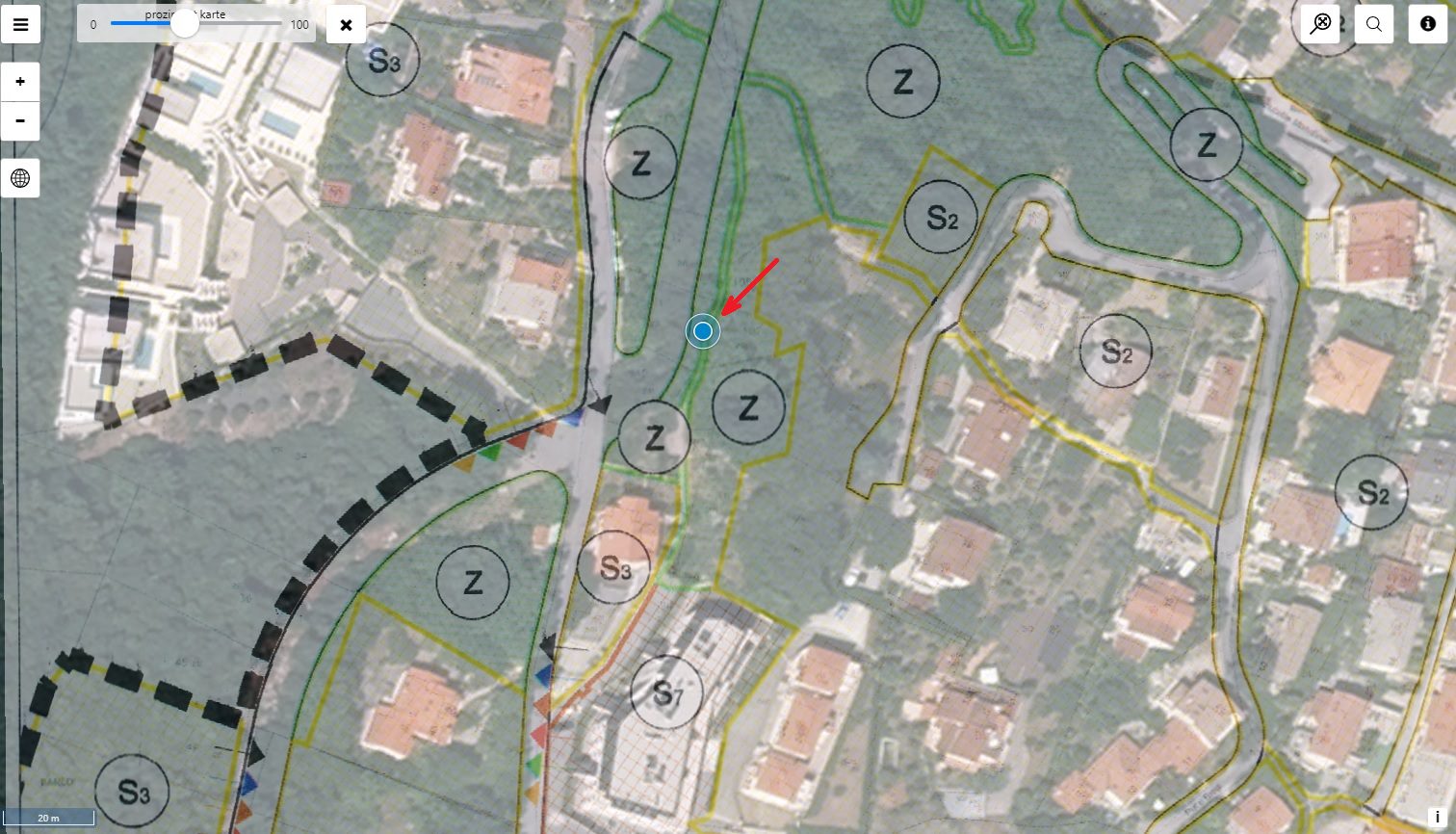Zoom out of the map
This screenshot has height=834, width=1456.
20,122
